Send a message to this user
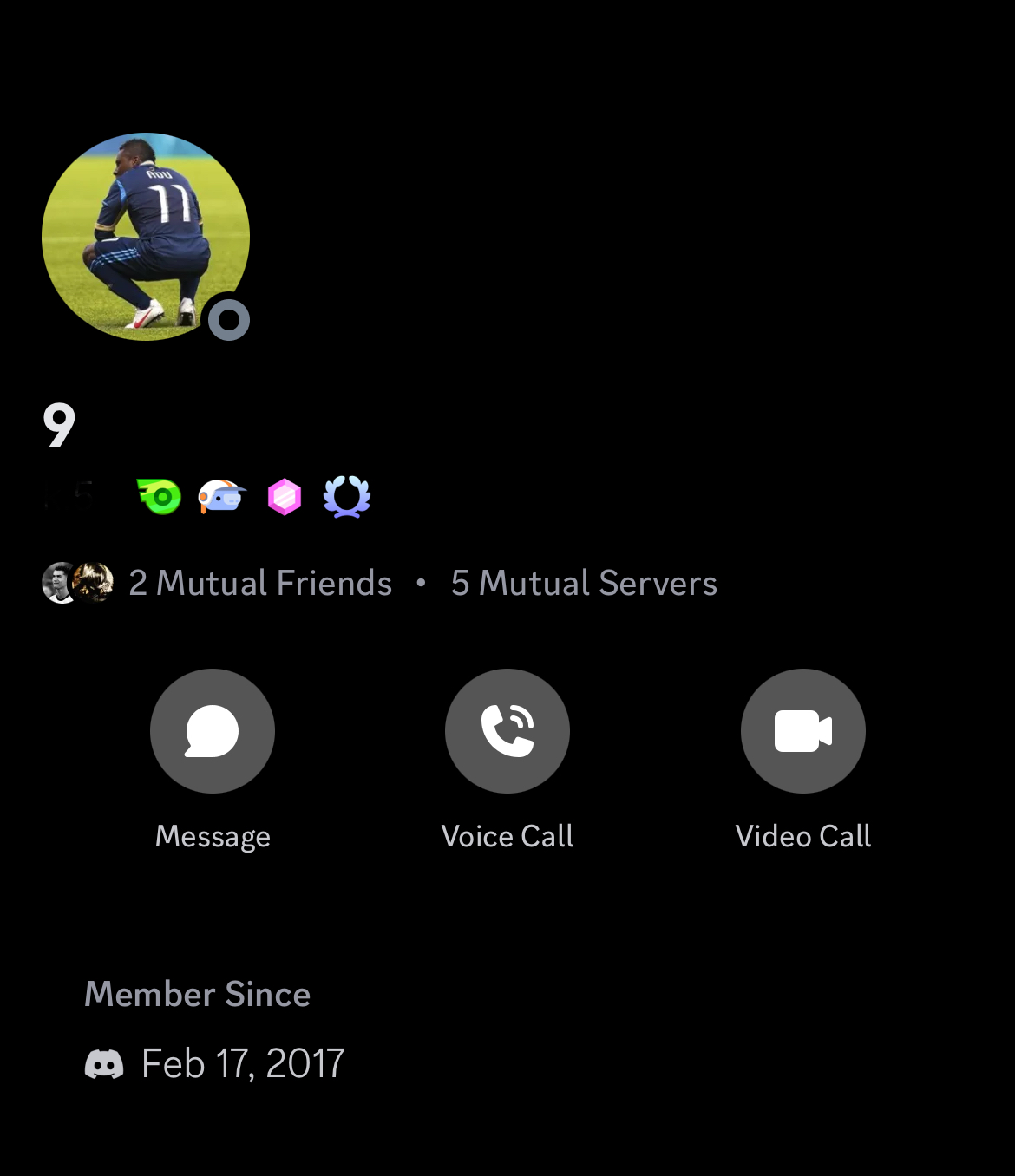 click(213, 731)
